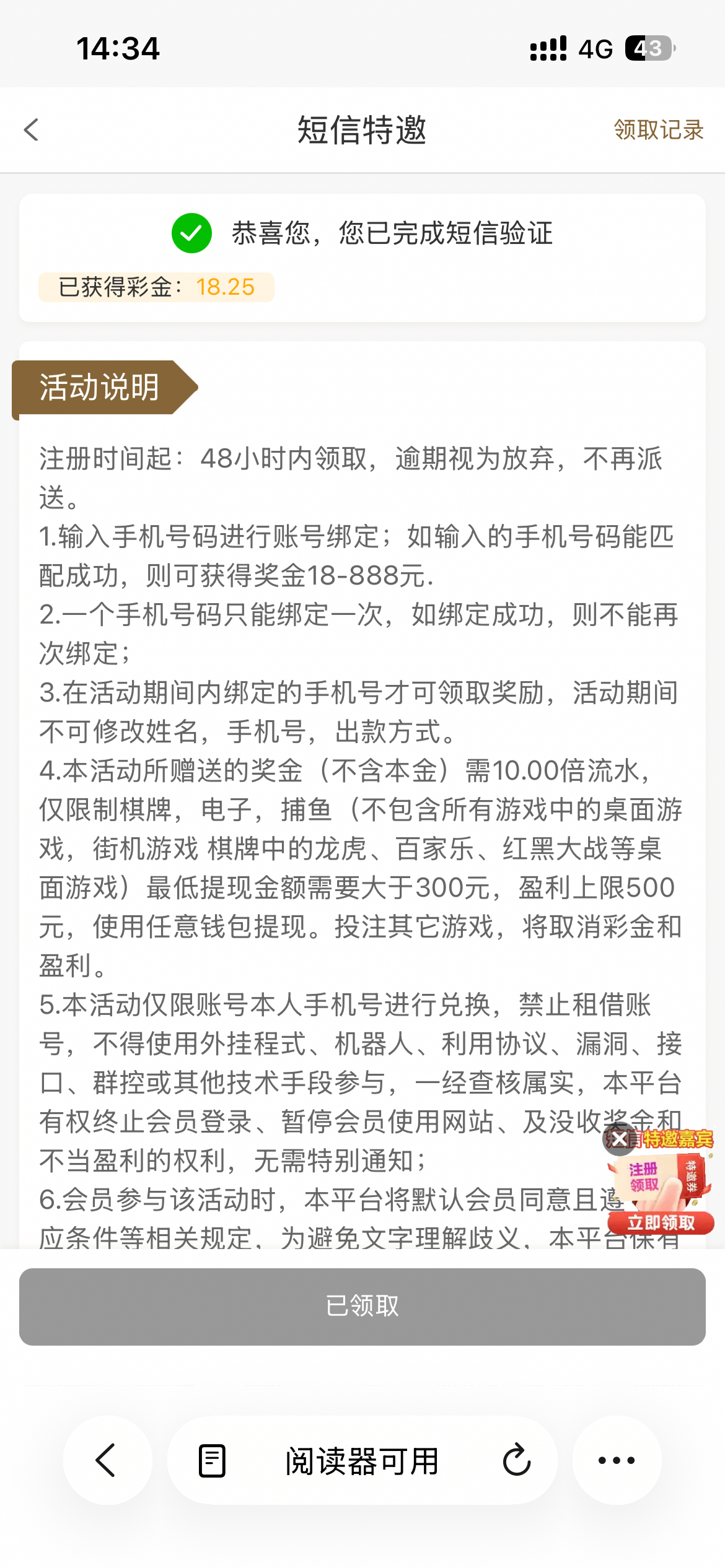725x1568 pixels.
Task: Go back using the page header arrow
Action: [x=32, y=130]
